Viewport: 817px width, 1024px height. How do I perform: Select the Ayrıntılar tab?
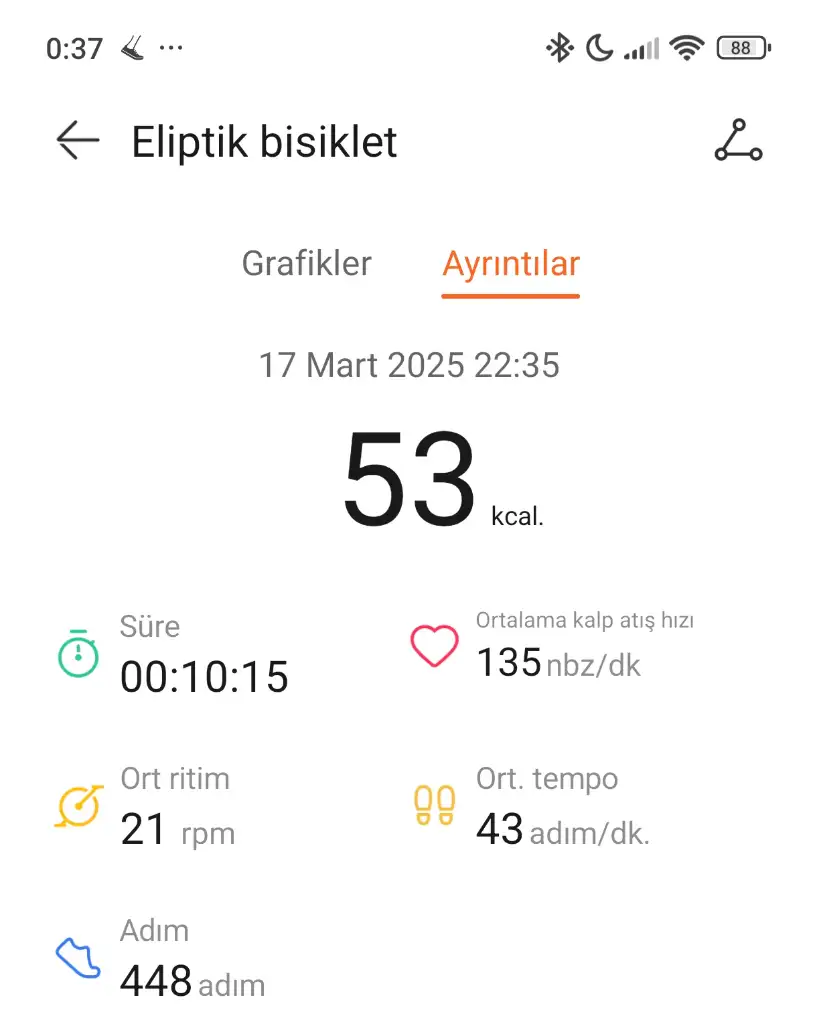(x=511, y=264)
